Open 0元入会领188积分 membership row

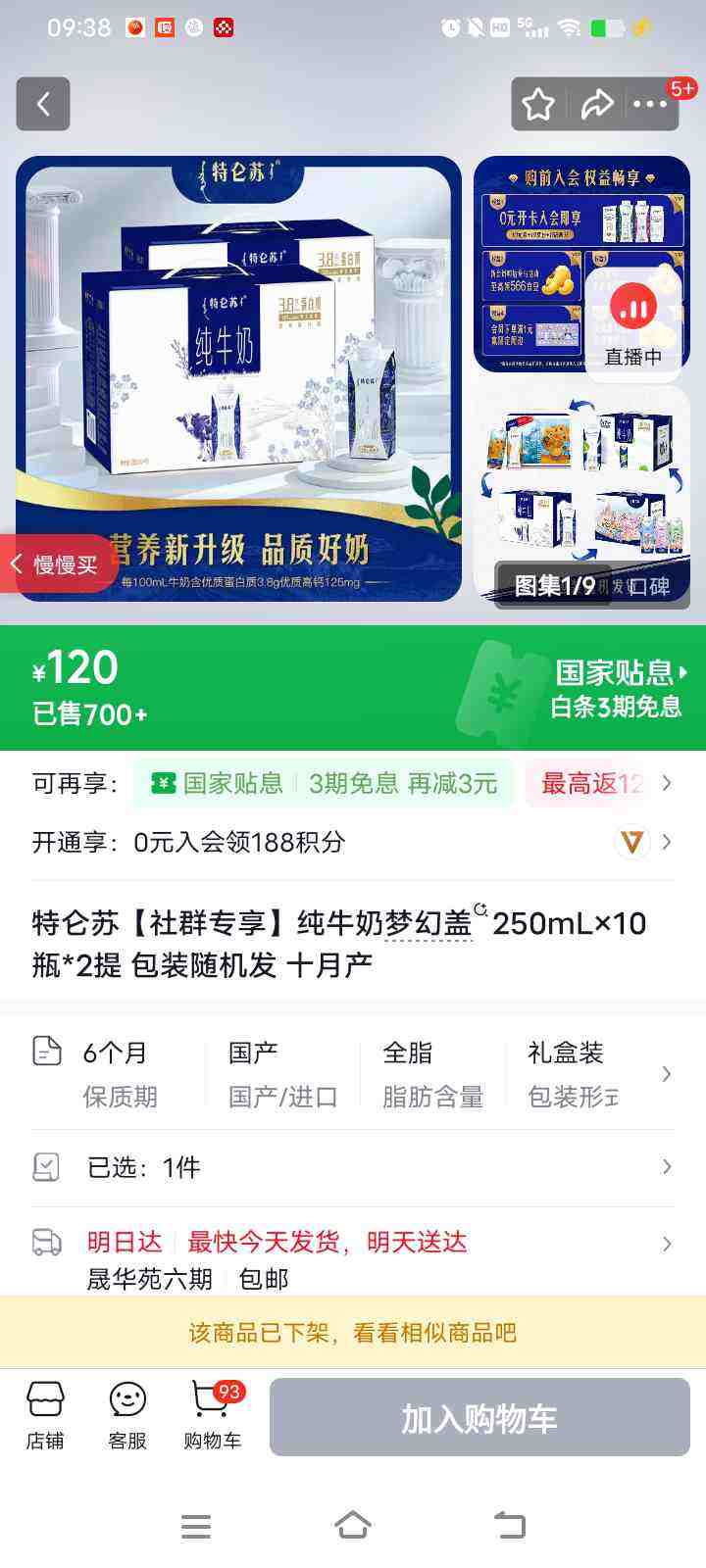pyautogui.click(x=353, y=841)
